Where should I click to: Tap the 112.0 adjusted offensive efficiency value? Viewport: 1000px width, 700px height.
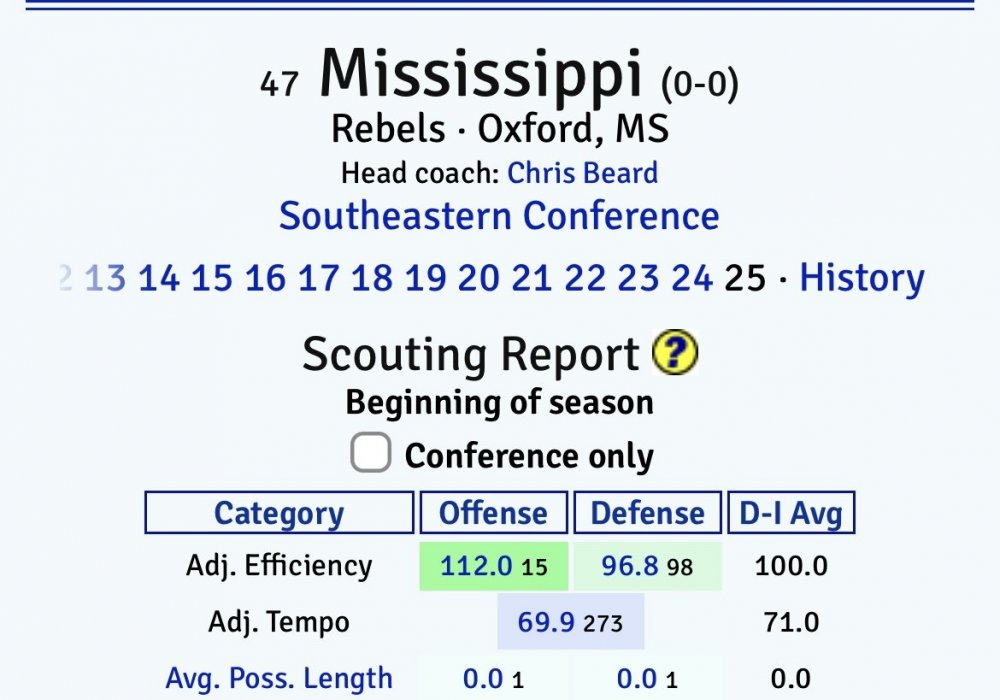tap(475, 566)
